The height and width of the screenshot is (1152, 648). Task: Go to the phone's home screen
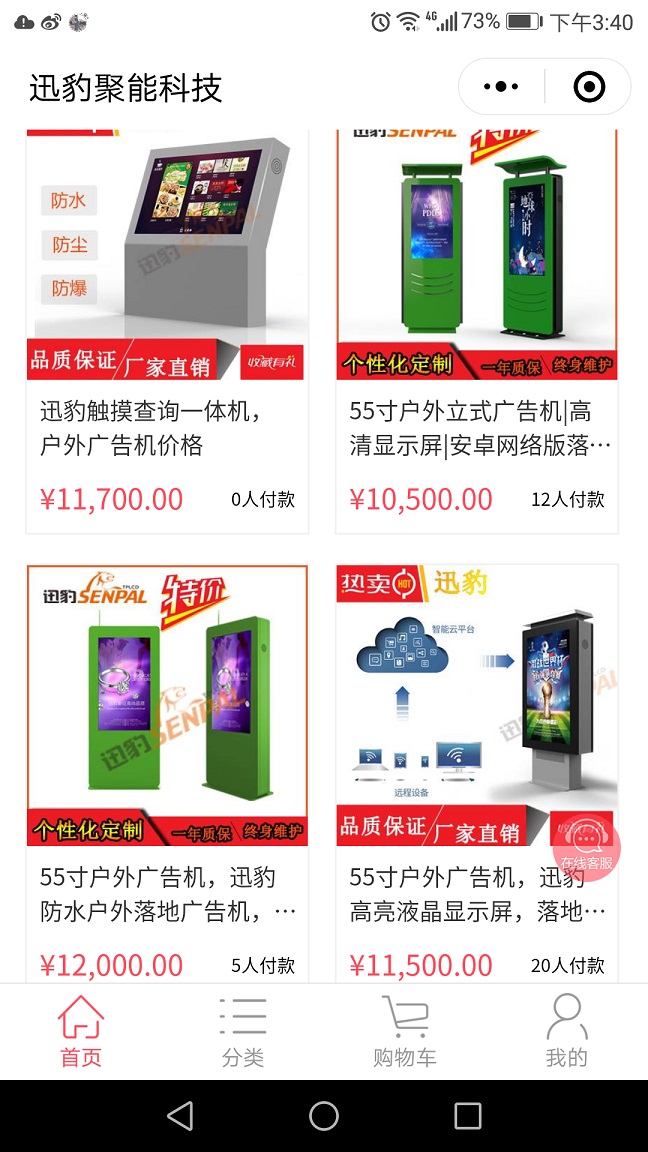(324, 1116)
